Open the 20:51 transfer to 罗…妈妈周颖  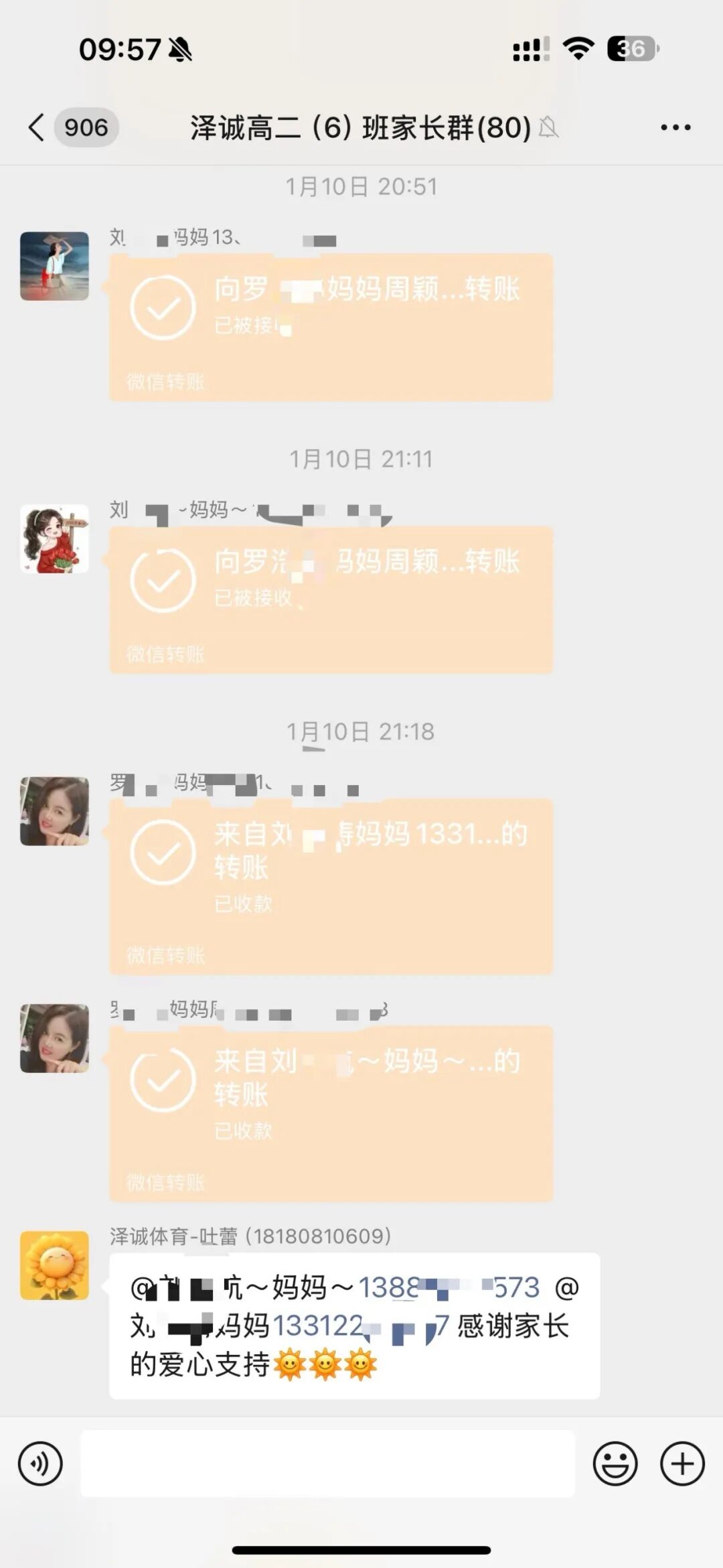331,327
